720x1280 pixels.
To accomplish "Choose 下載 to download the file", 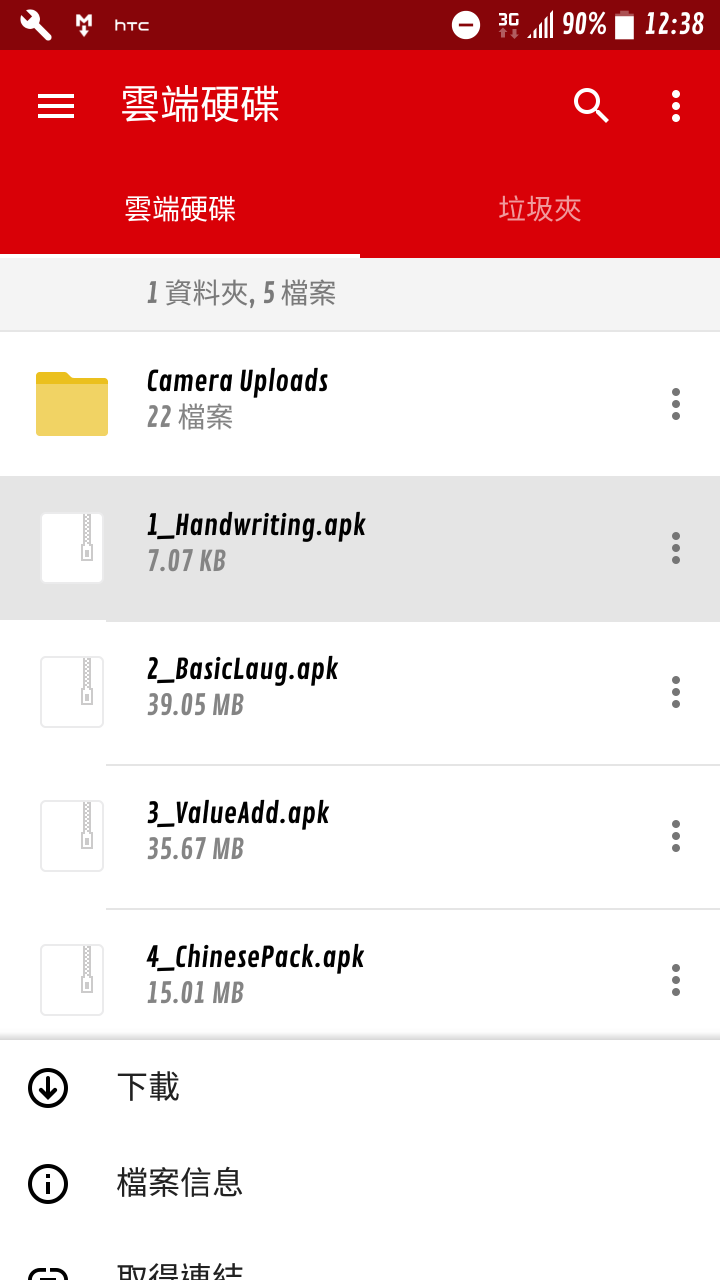I will (148, 1087).
